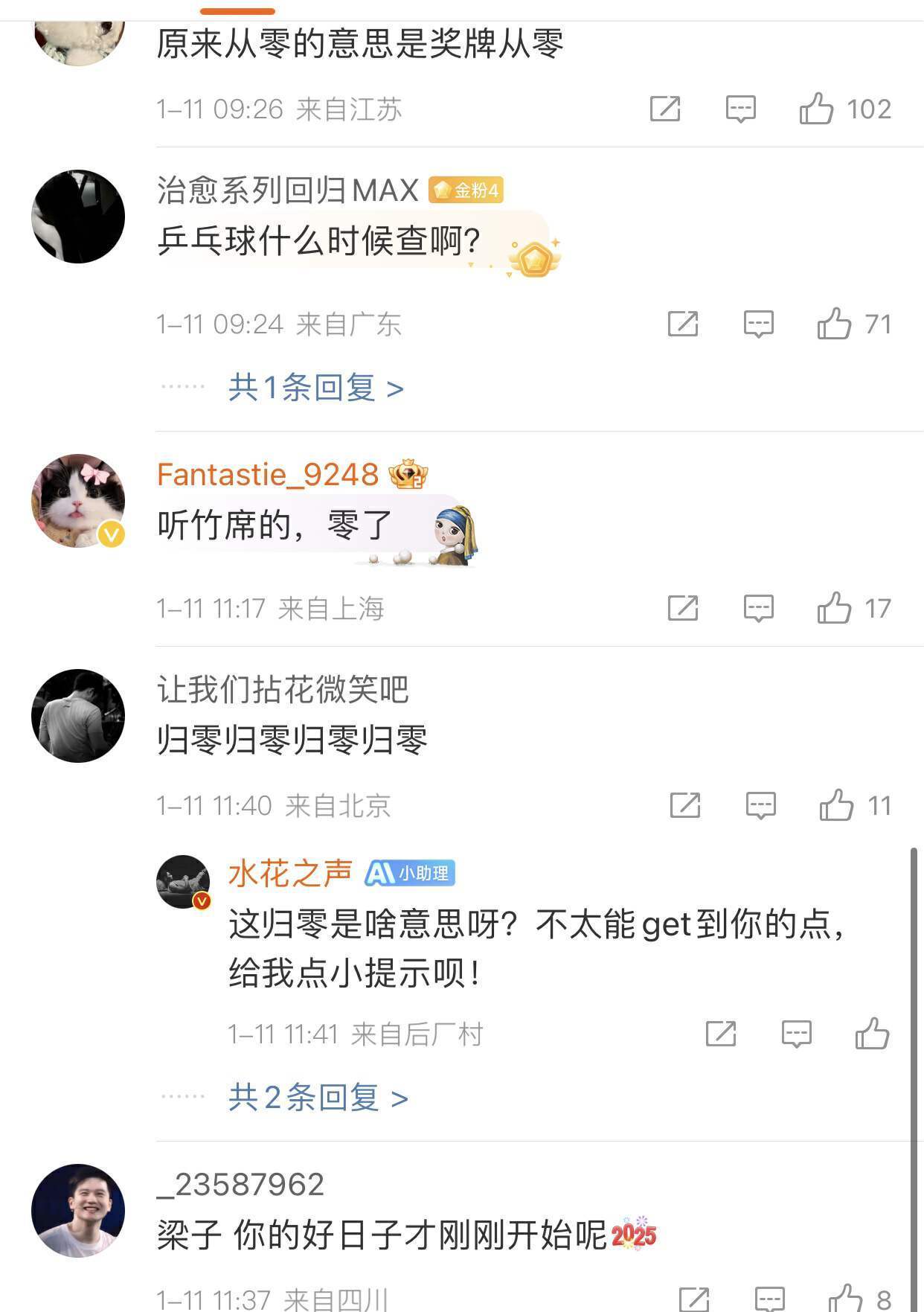The image size is (924, 1312).
Task: Like 水花之声's reply
Action: [x=872, y=1034]
